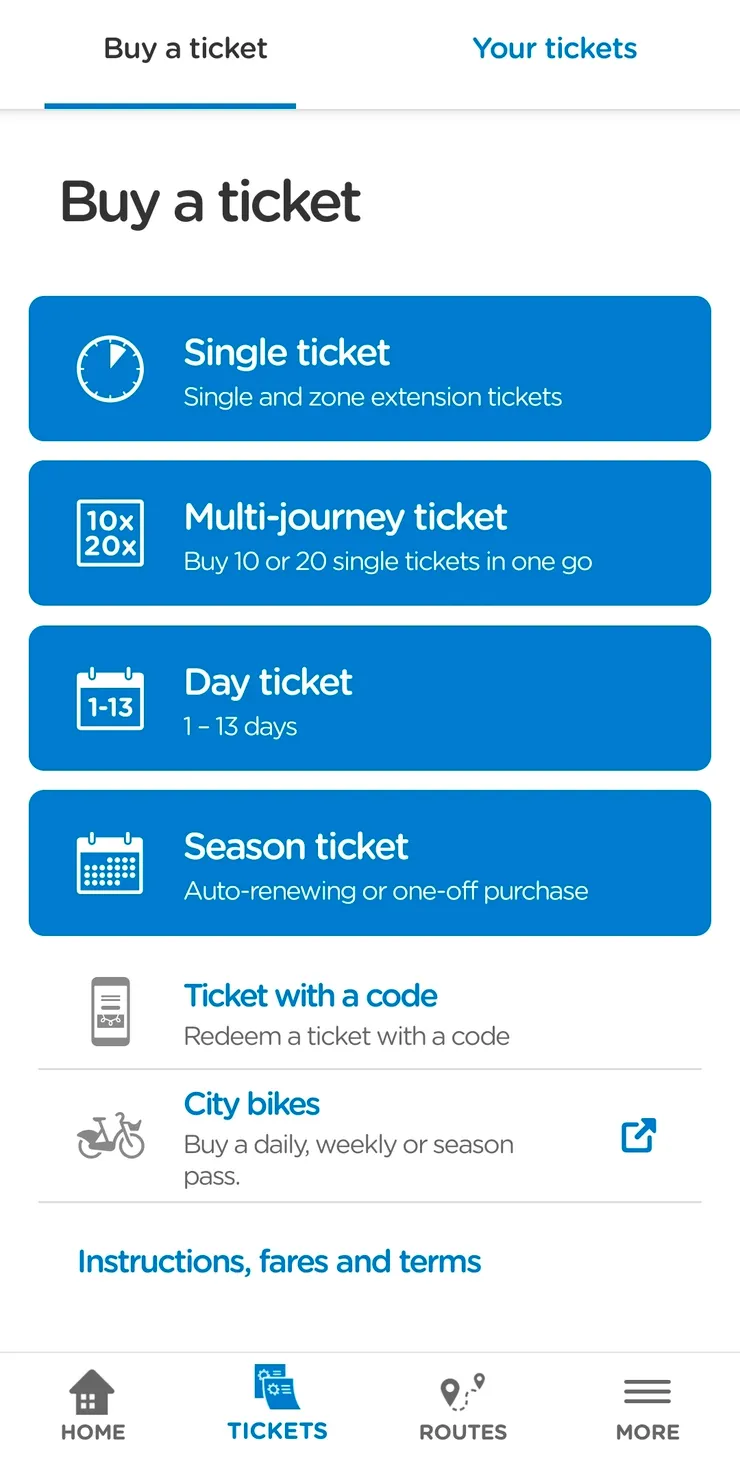Open the More menu
This screenshot has width=740, height=1460.
tap(647, 1406)
